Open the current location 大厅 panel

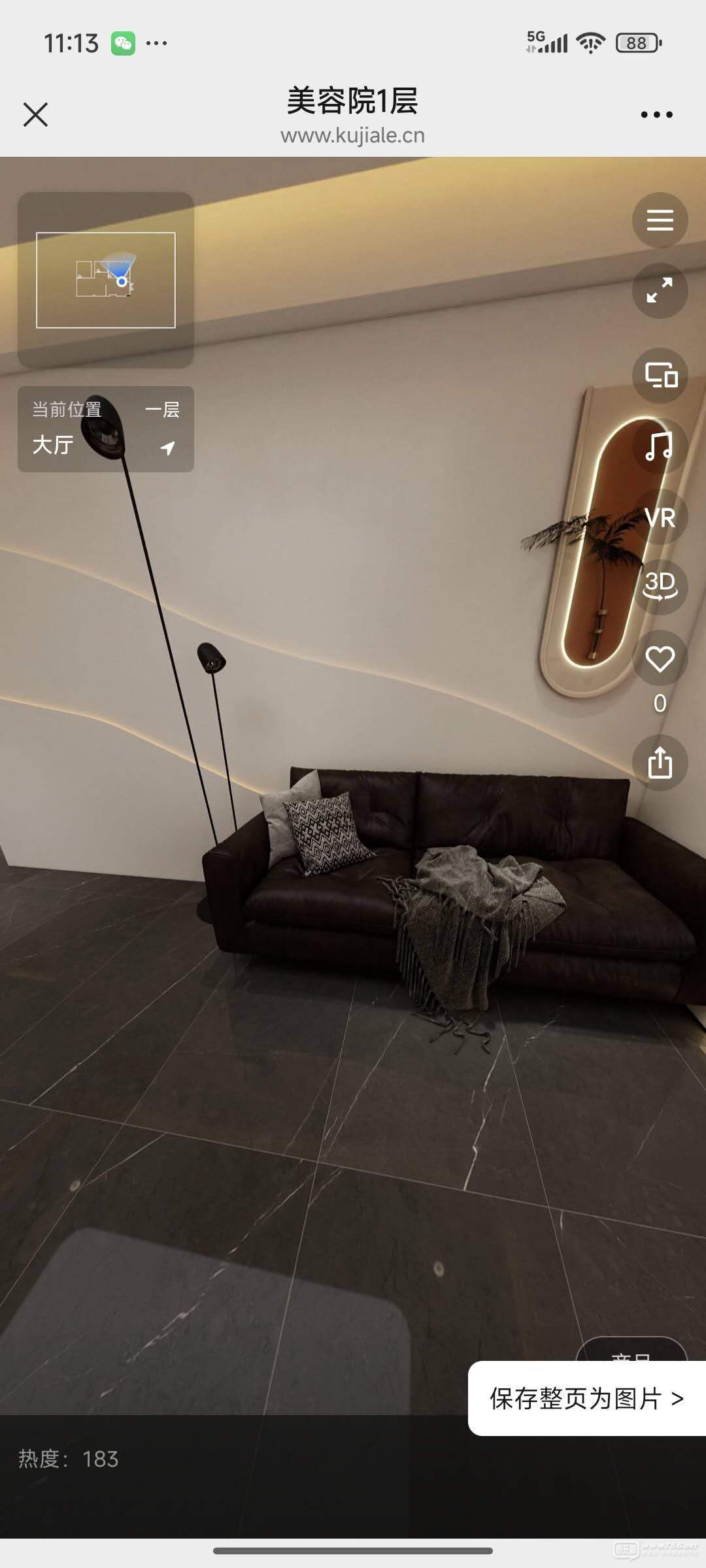pos(106,429)
